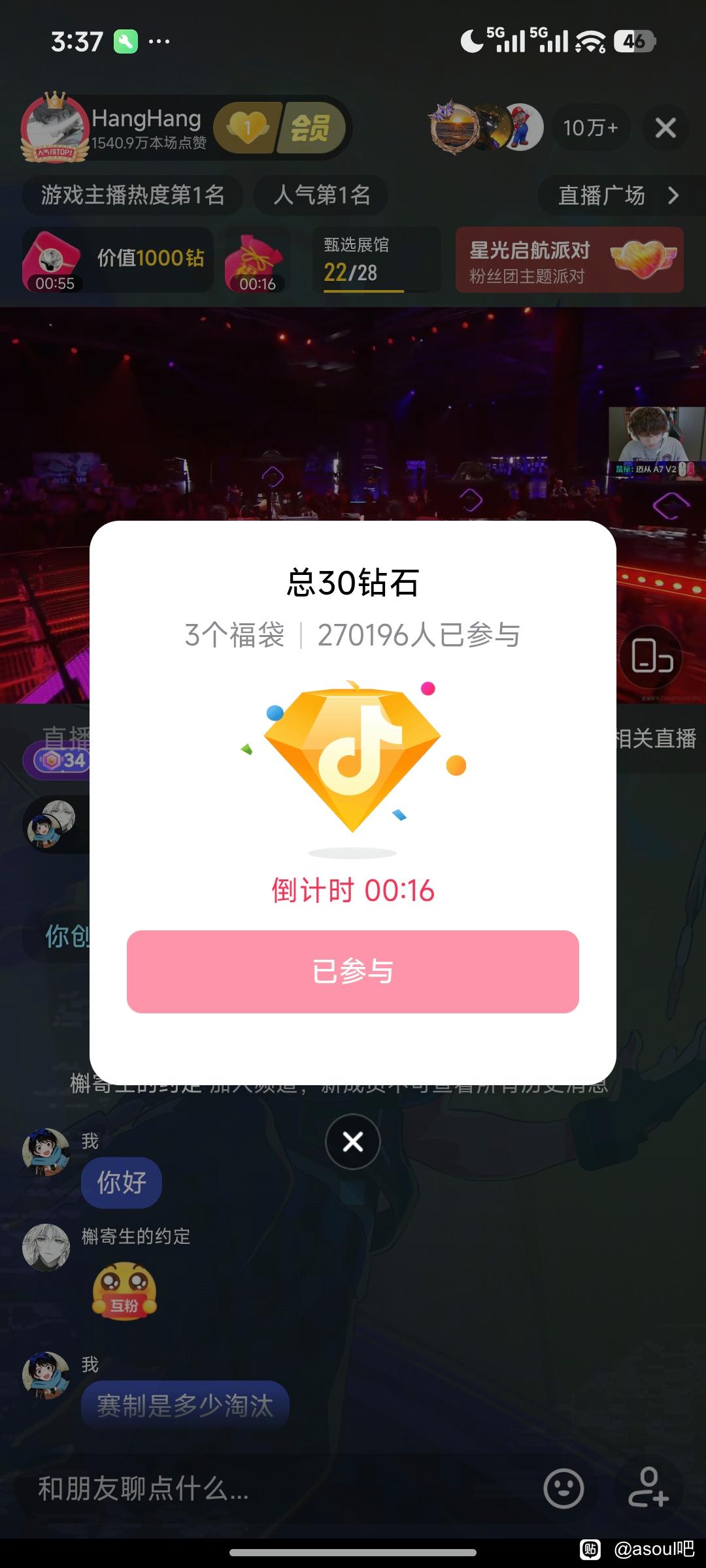View the 10万+ audience list
706x1568 pixels.
pyautogui.click(x=590, y=128)
